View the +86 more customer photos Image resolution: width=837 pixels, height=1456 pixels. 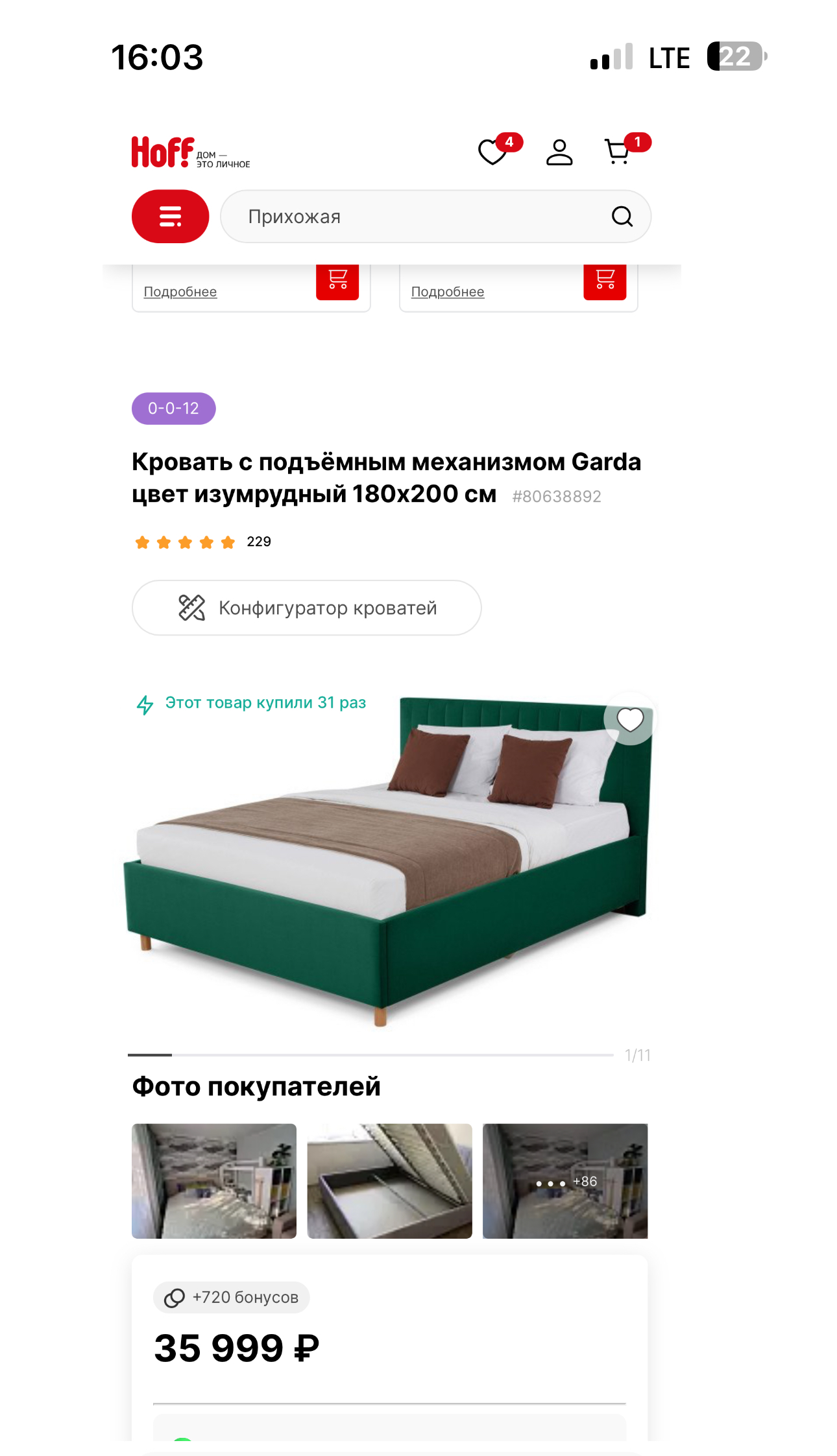point(565,1181)
